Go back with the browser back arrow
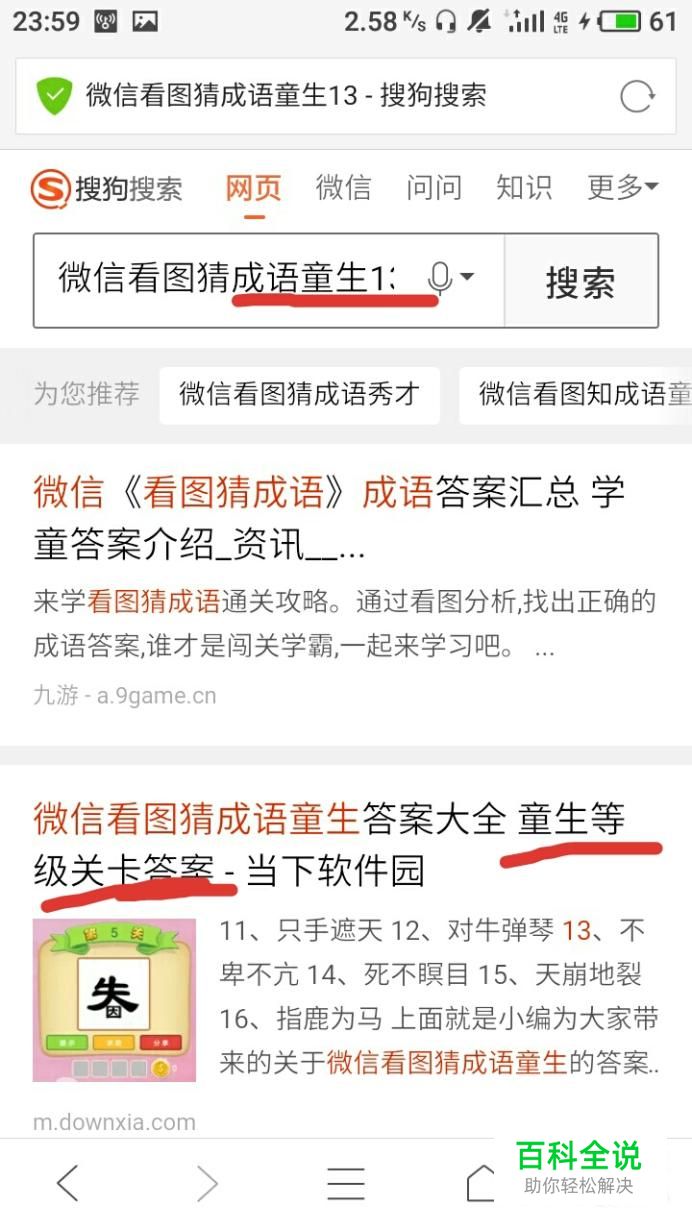The width and height of the screenshot is (692, 1230). point(67,1183)
